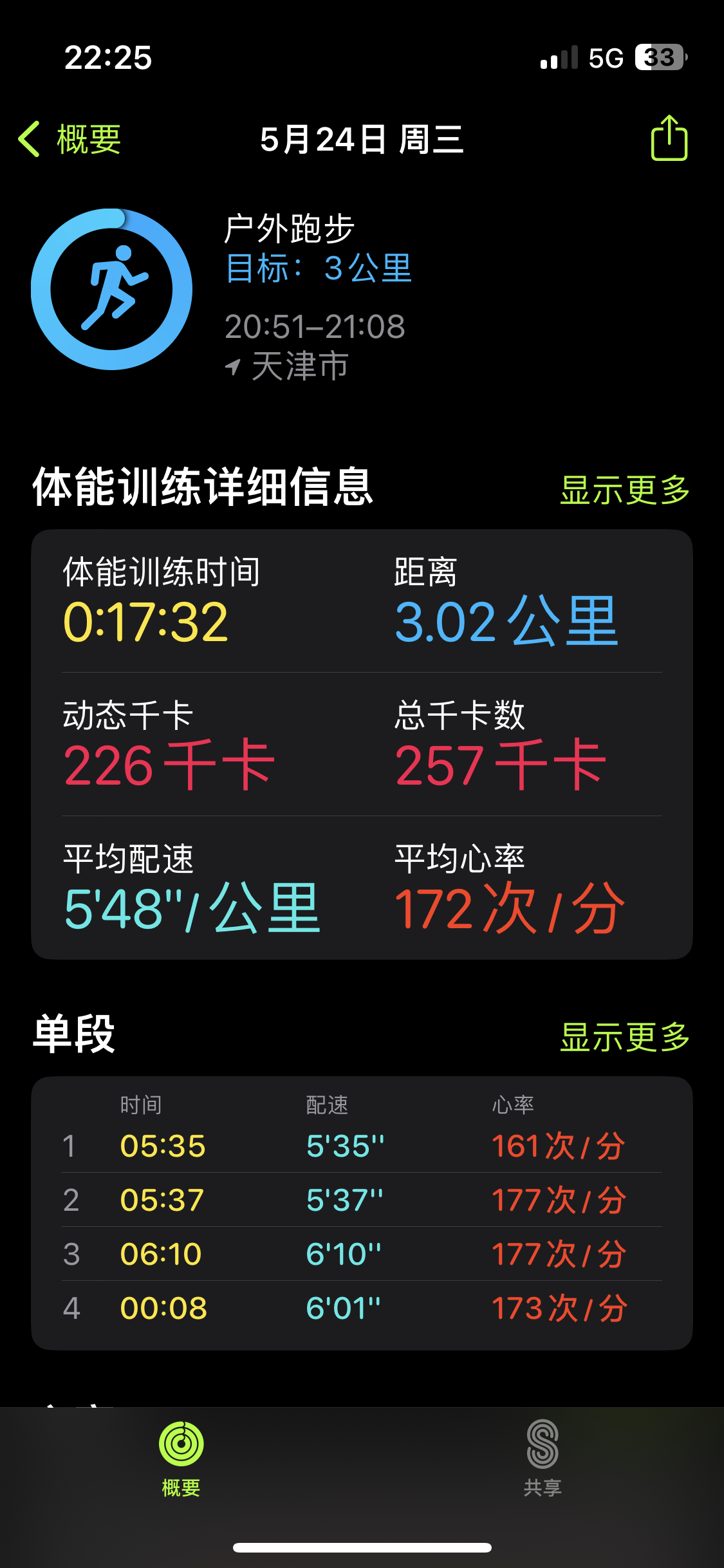Go back to 概要

coord(70,139)
